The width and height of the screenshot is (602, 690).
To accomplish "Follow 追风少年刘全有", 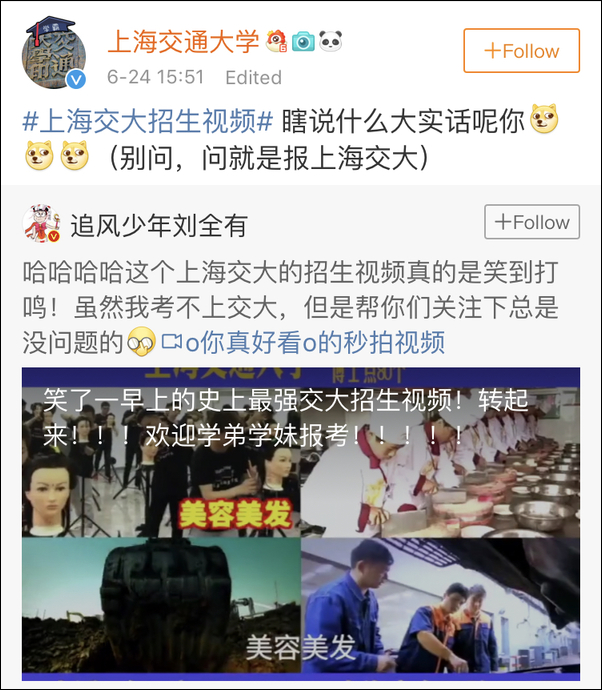I will point(532,222).
